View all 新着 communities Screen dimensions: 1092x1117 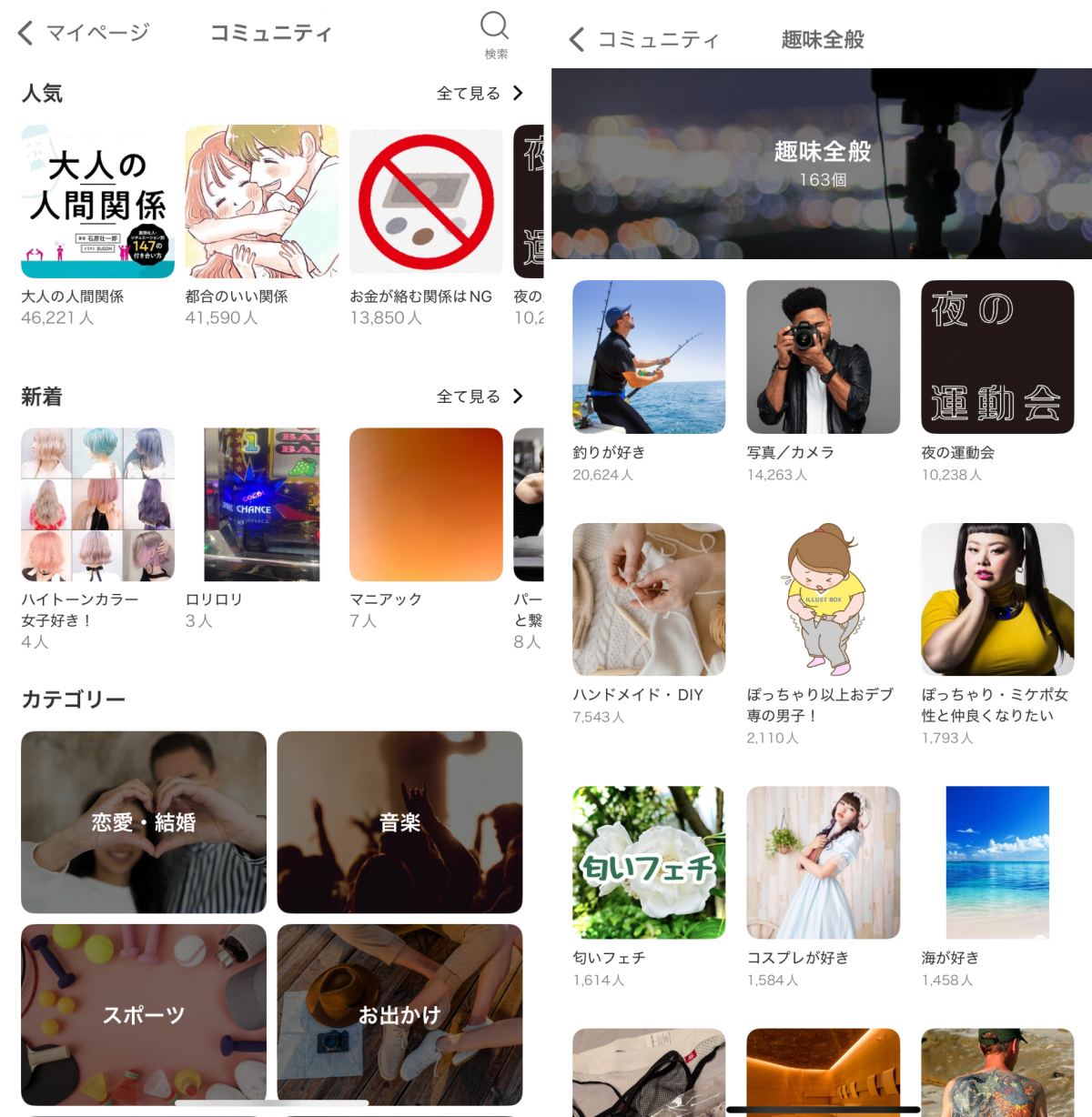[x=480, y=397]
